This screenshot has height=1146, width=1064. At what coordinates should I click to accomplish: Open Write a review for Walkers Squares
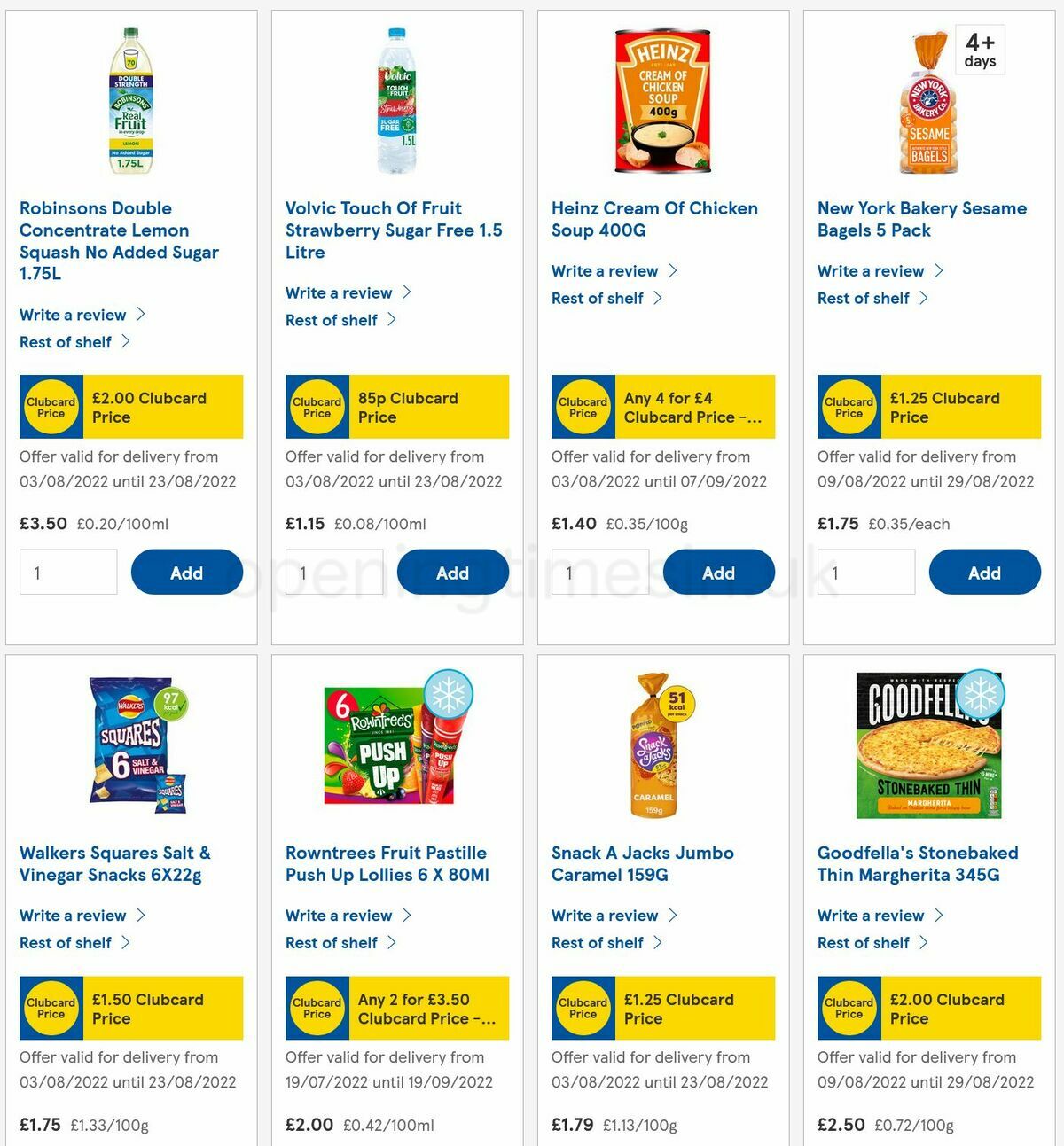tap(73, 916)
